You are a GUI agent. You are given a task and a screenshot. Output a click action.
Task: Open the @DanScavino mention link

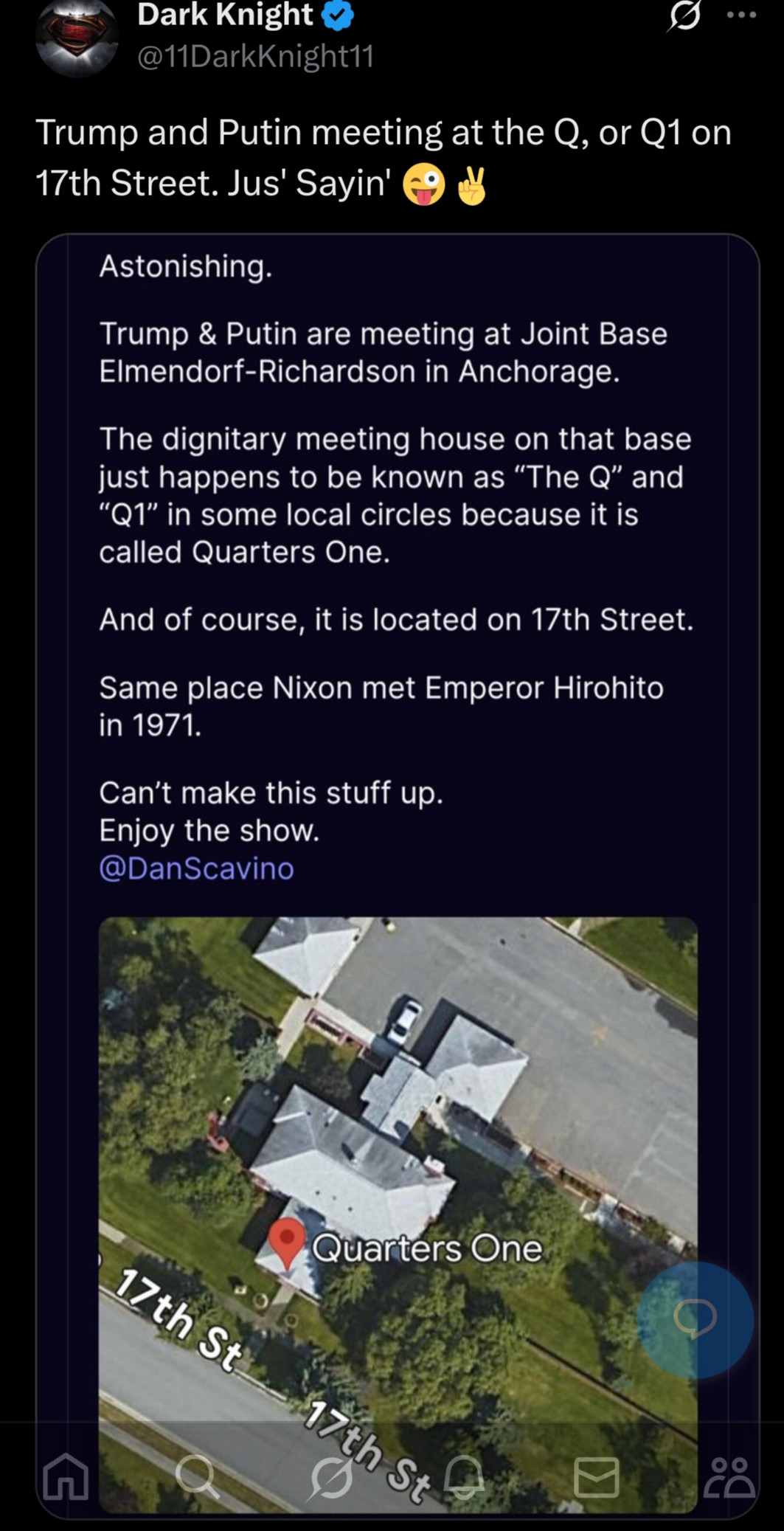click(196, 868)
